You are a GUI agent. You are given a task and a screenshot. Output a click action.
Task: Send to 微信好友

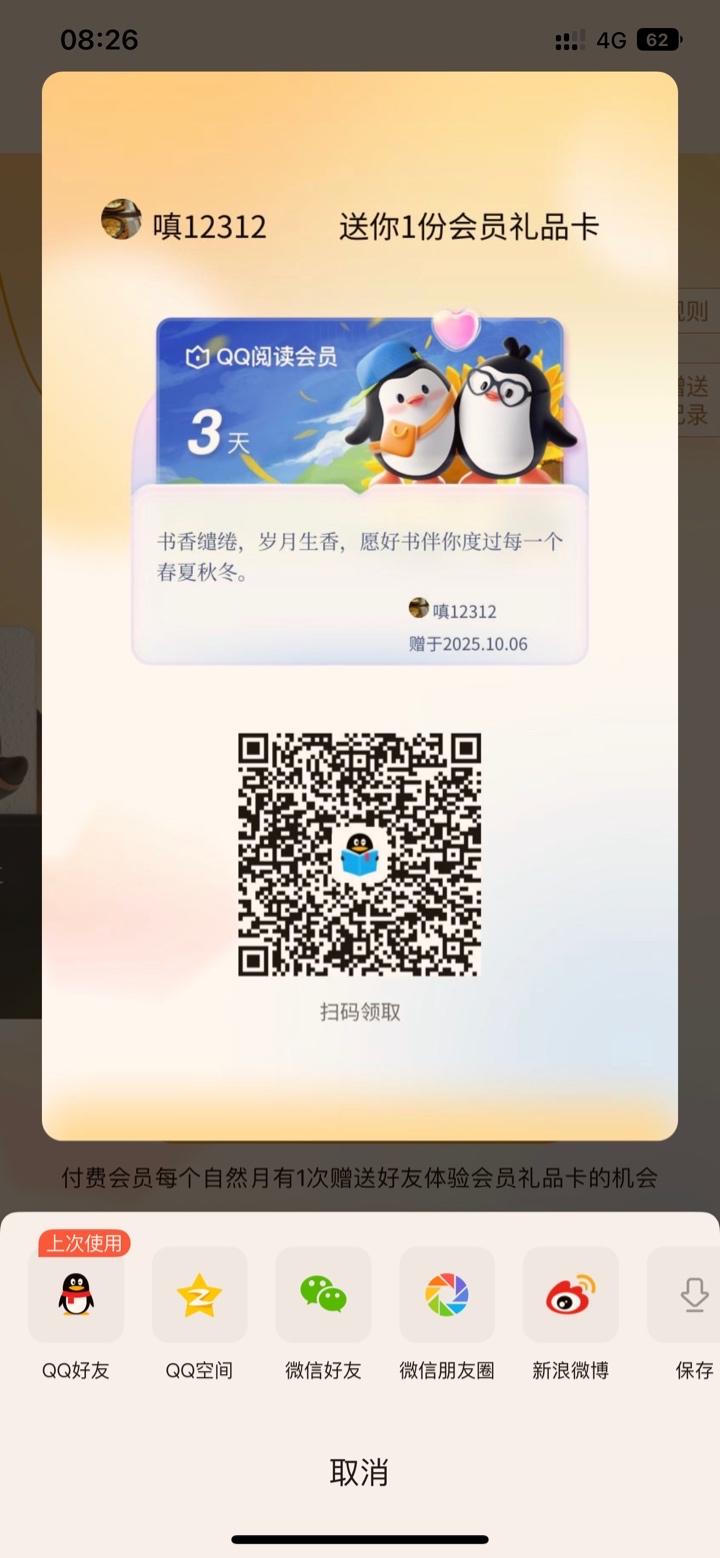323,1295
